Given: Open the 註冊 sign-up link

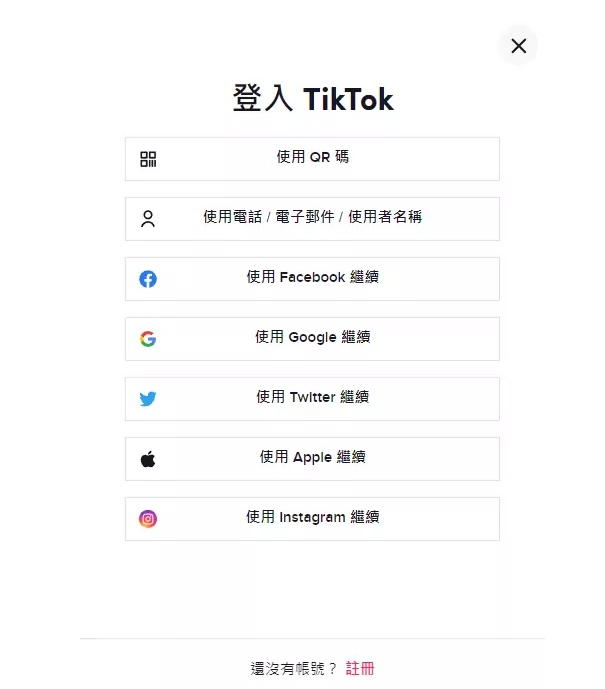Looking at the screenshot, I should pyautogui.click(x=360, y=668).
